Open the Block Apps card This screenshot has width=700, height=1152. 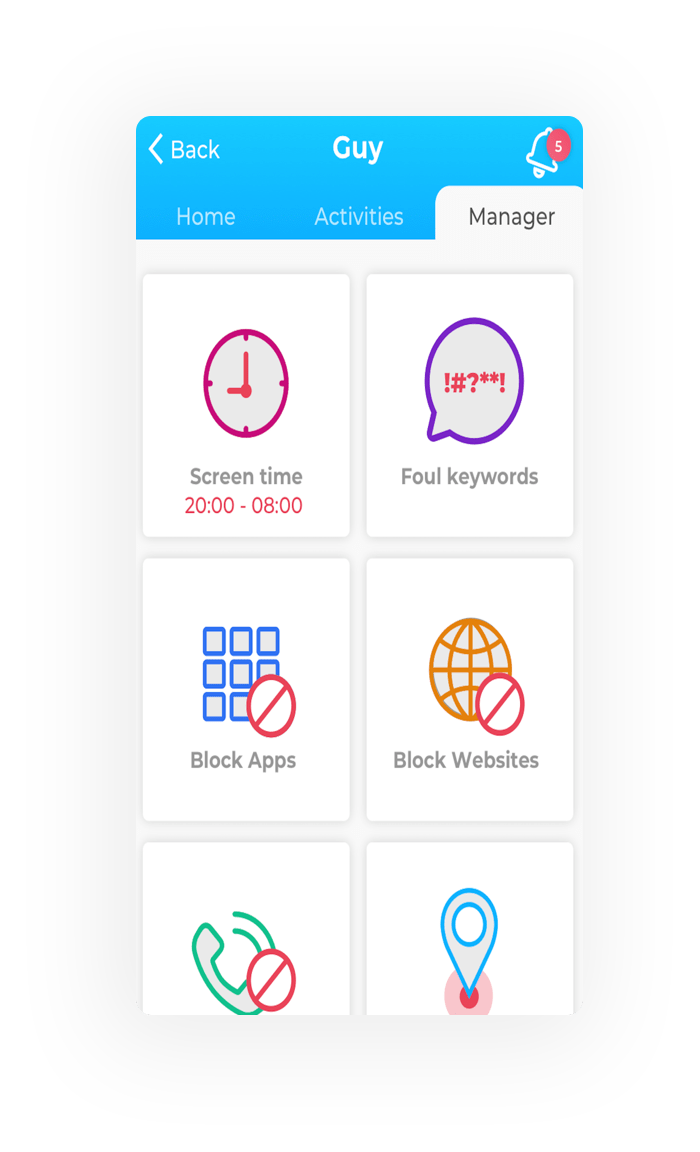(246, 689)
